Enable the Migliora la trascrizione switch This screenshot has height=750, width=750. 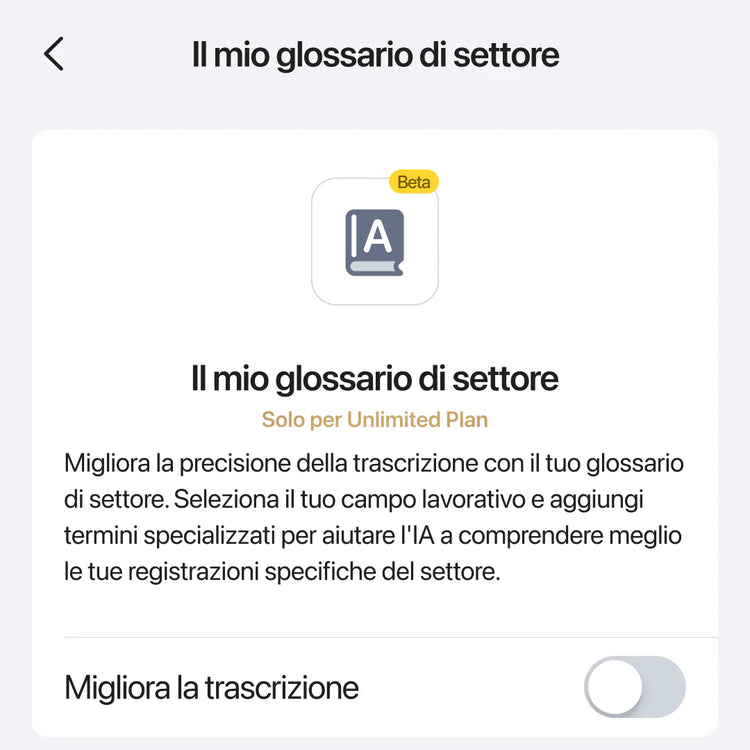(635, 687)
